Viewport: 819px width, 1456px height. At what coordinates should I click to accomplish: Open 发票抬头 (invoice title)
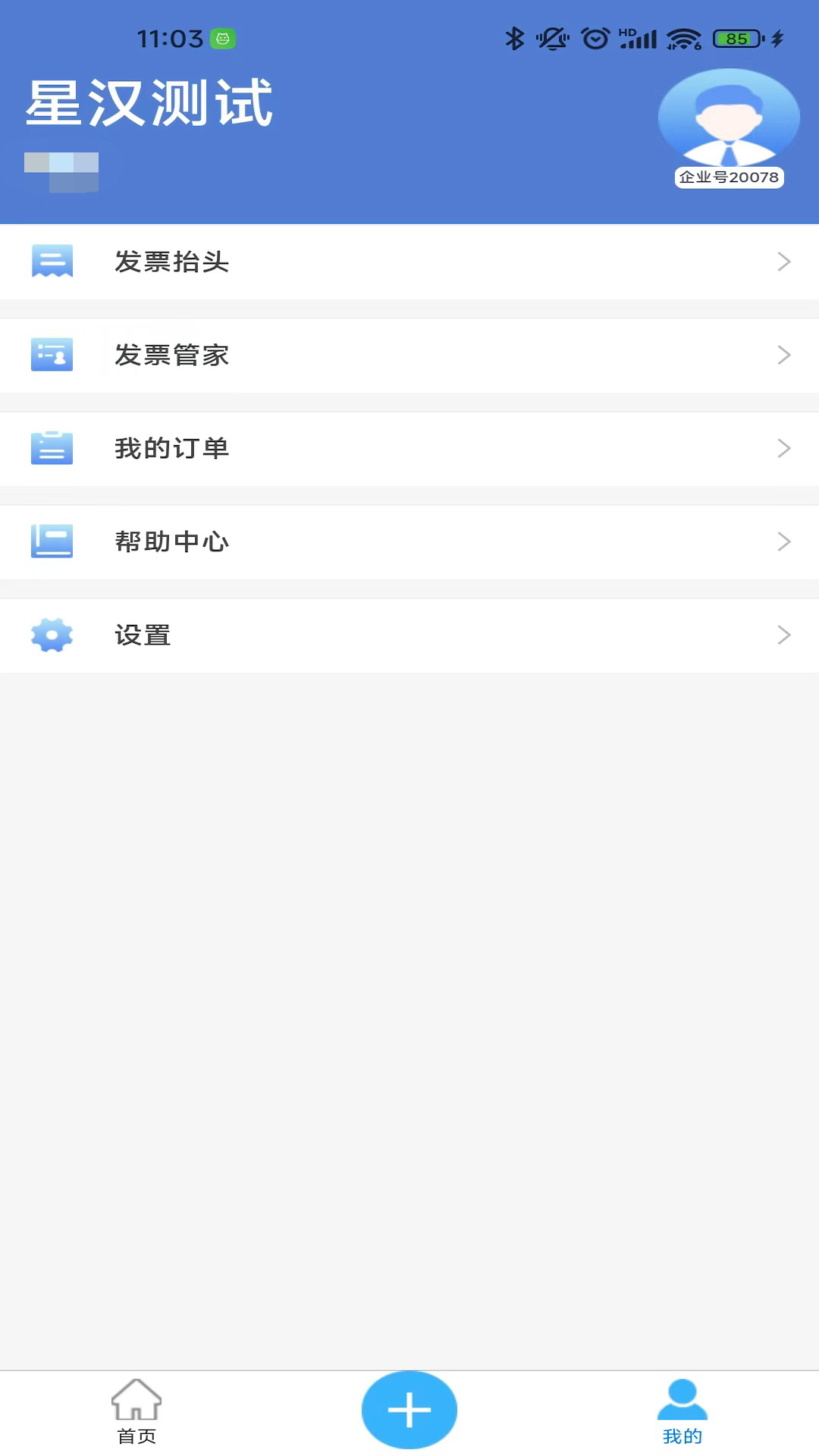[x=409, y=262]
